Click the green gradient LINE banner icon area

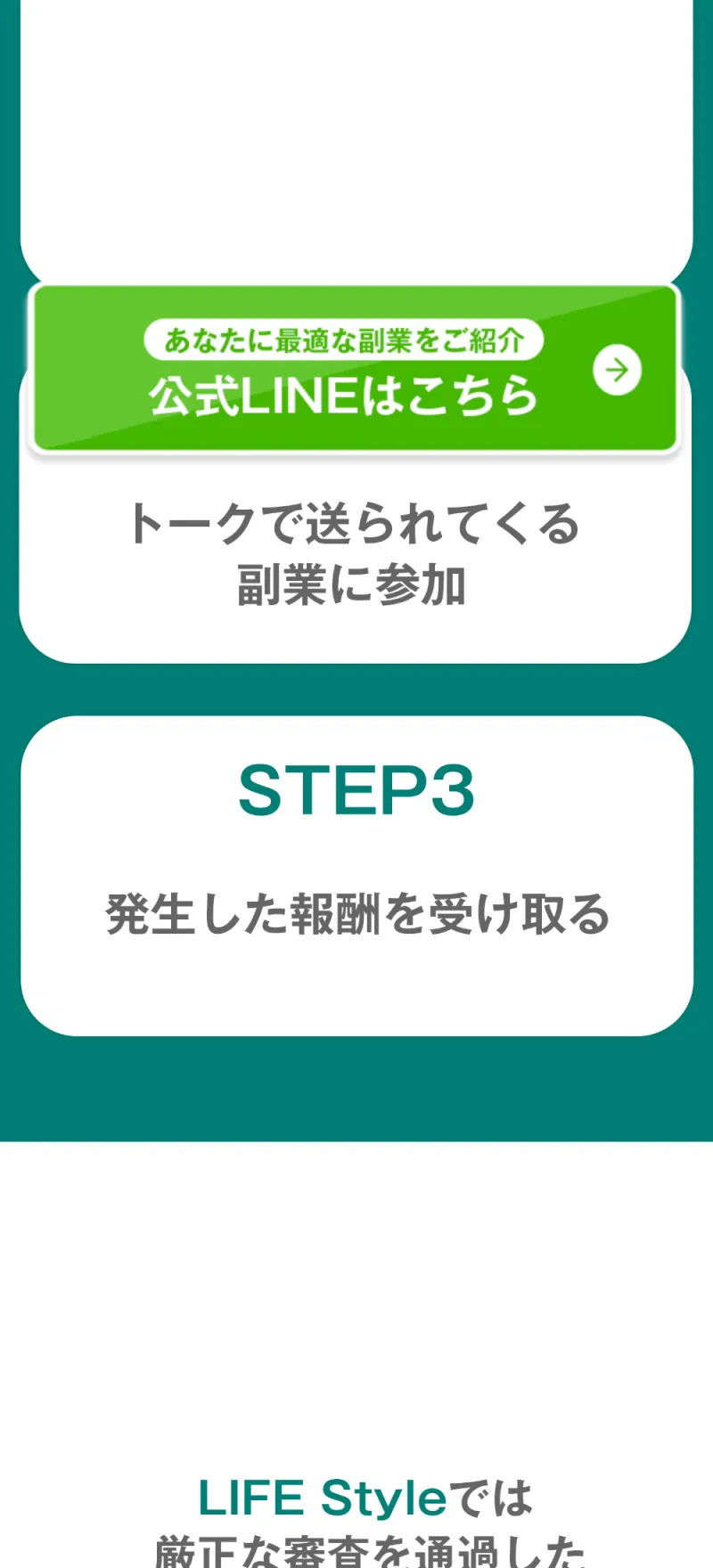(356, 370)
